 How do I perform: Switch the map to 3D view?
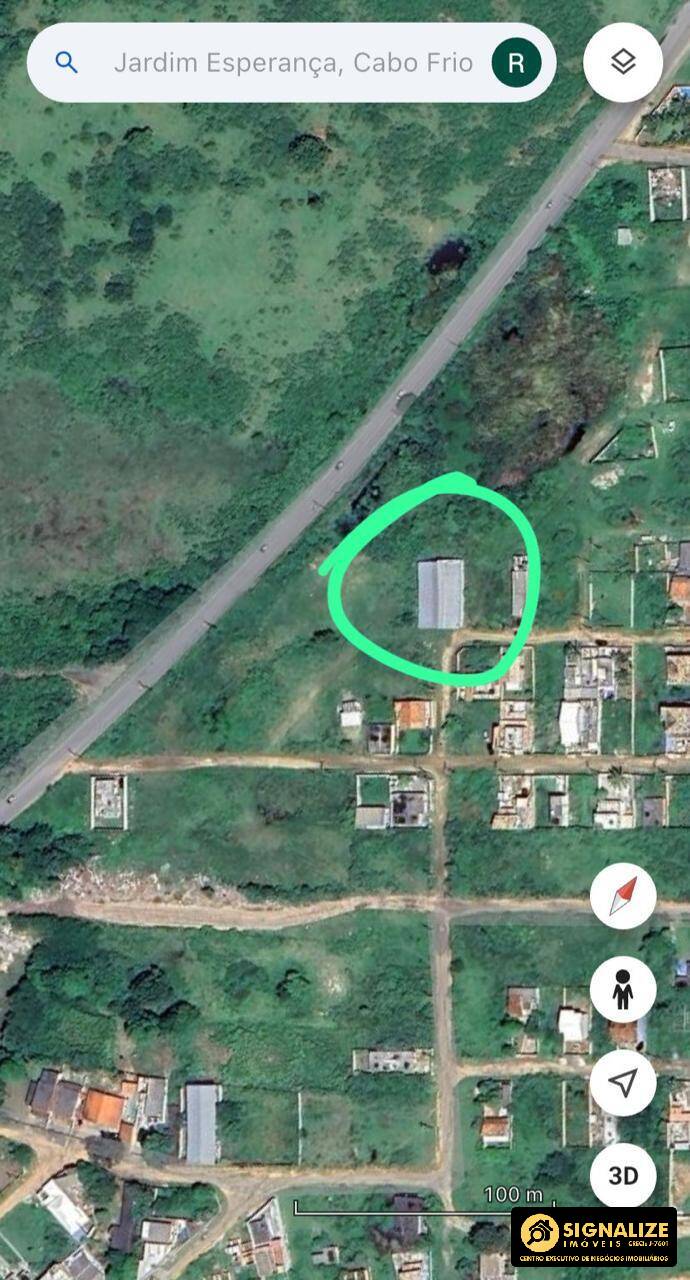[623, 1176]
